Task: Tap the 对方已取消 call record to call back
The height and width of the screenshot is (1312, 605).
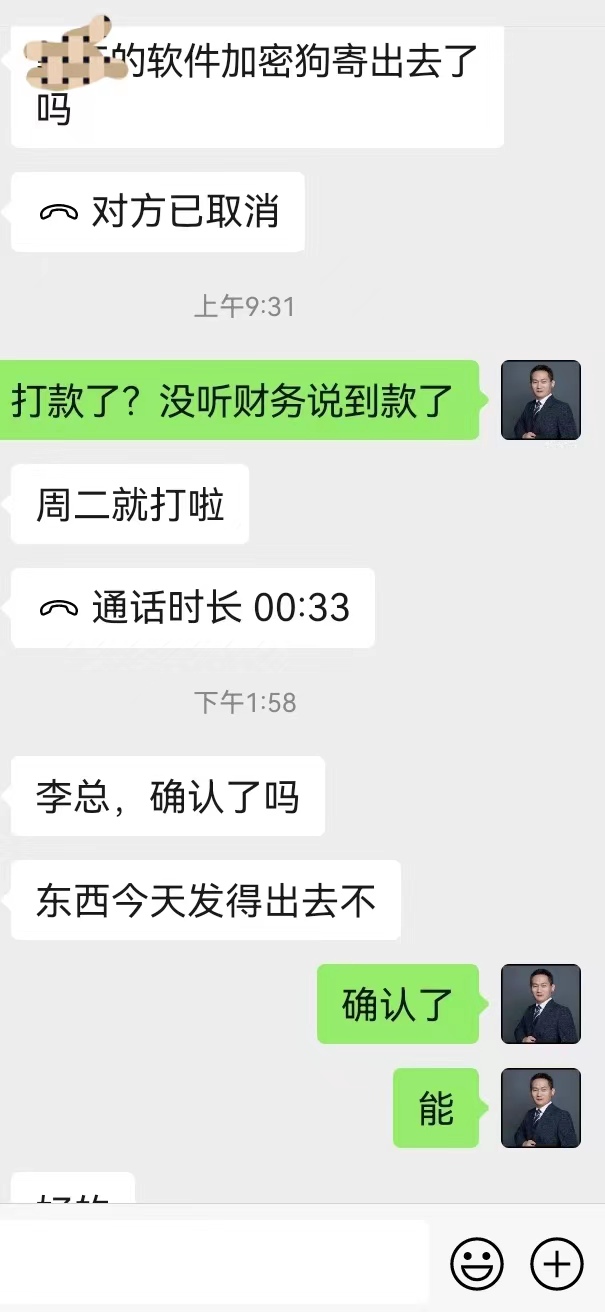Action: point(158,212)
